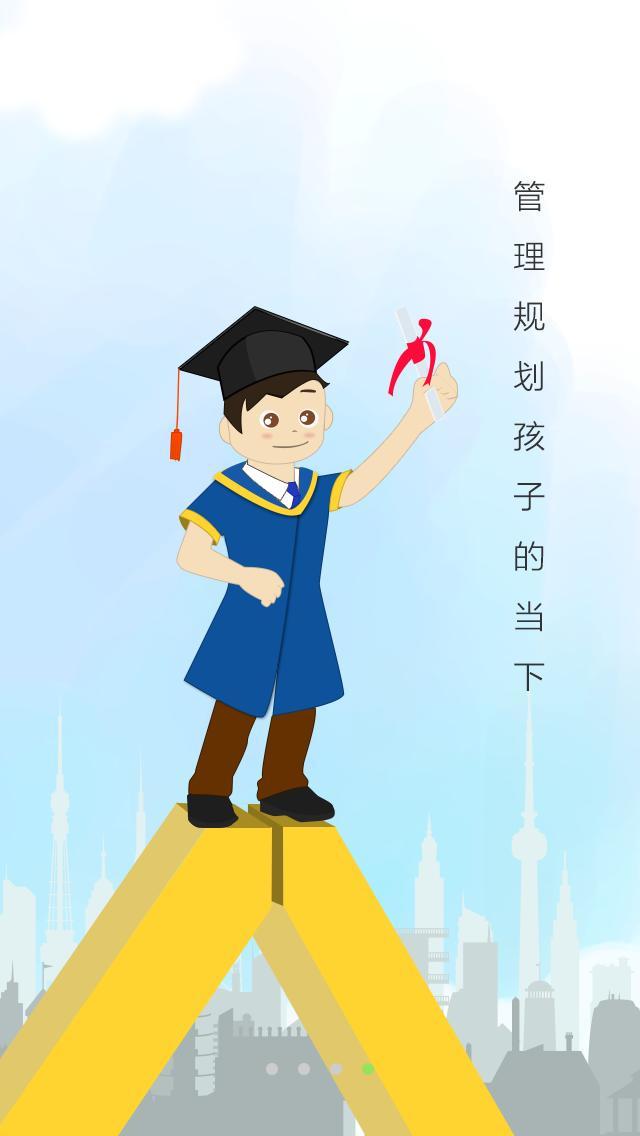The image size is (640, 1136).
Task: Go to the third page indicator dot
Action: click(x=336, y=1069)
